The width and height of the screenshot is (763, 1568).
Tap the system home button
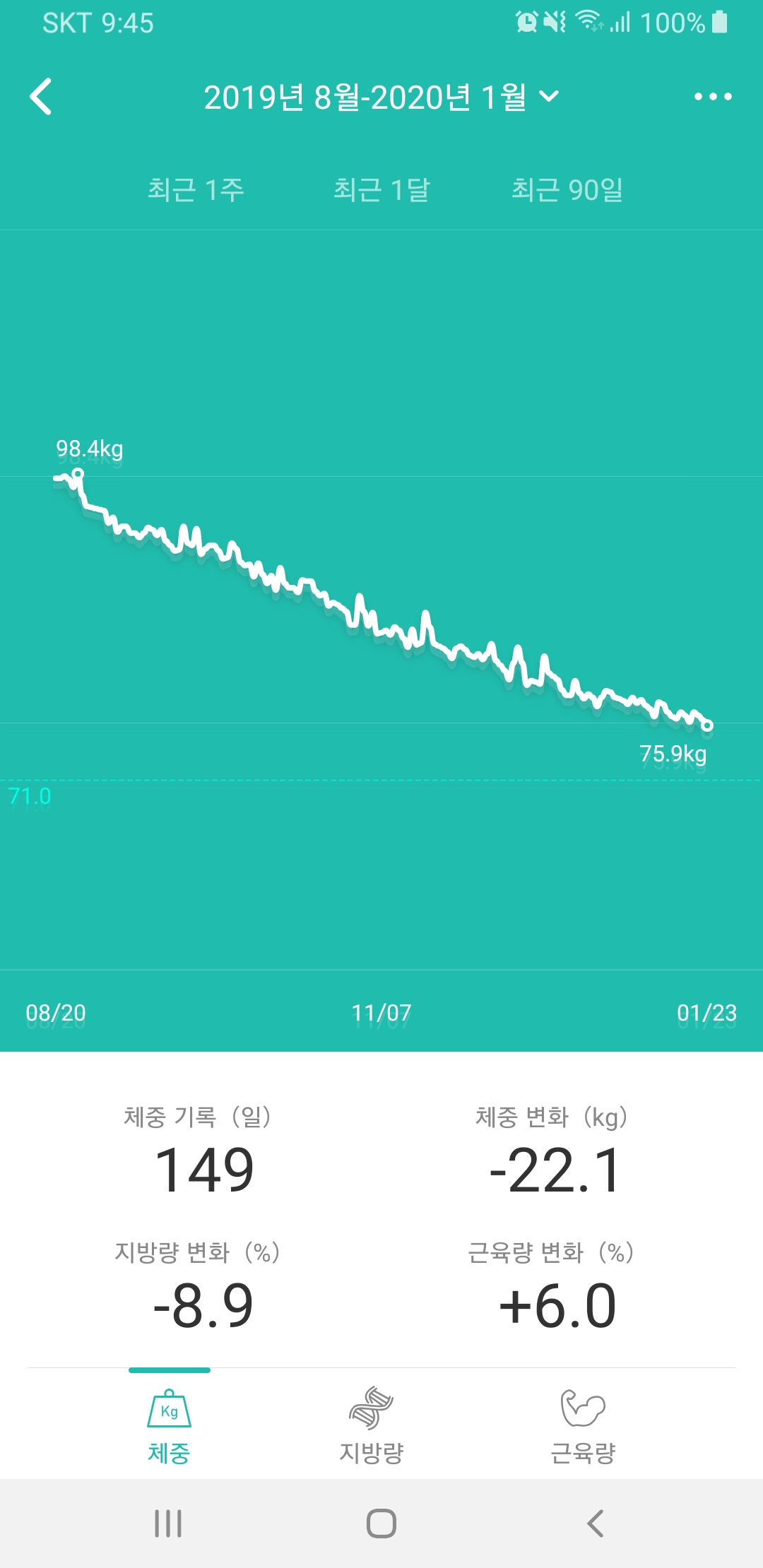pos(381,1524)
